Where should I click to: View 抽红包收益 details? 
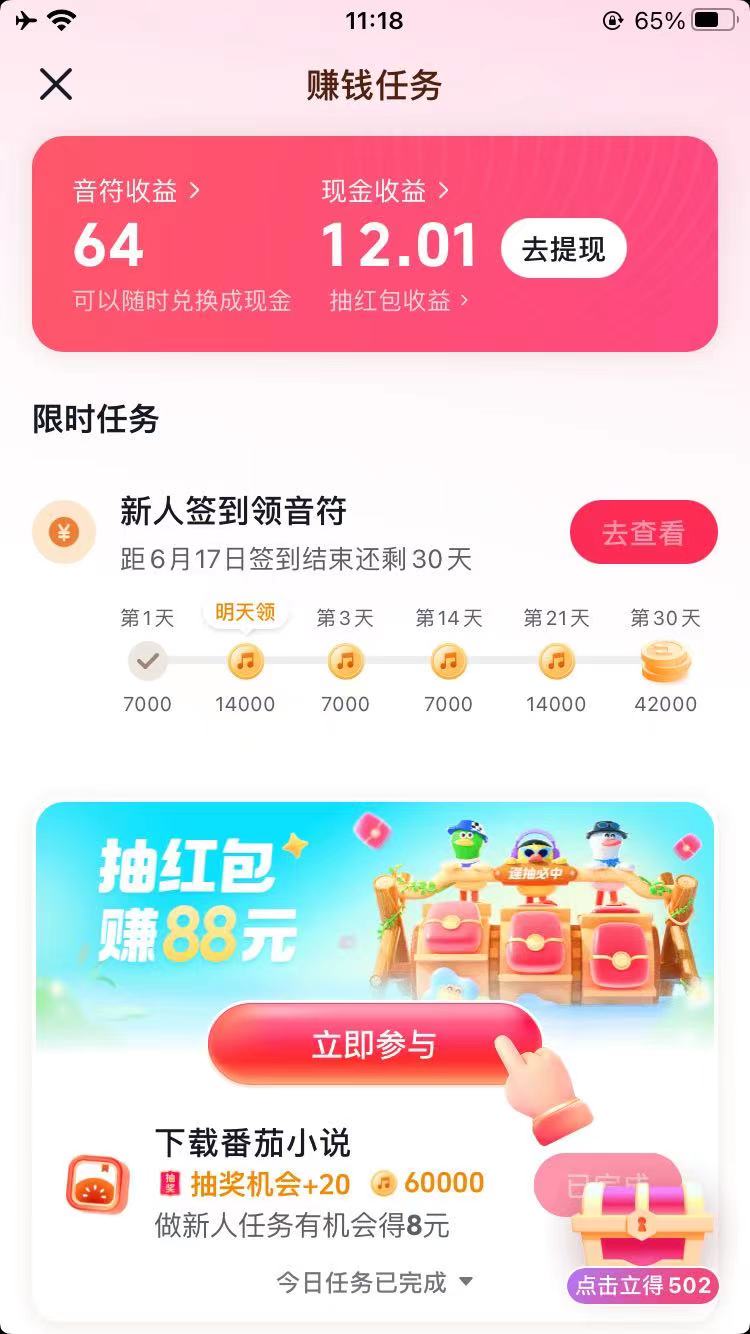399,301
